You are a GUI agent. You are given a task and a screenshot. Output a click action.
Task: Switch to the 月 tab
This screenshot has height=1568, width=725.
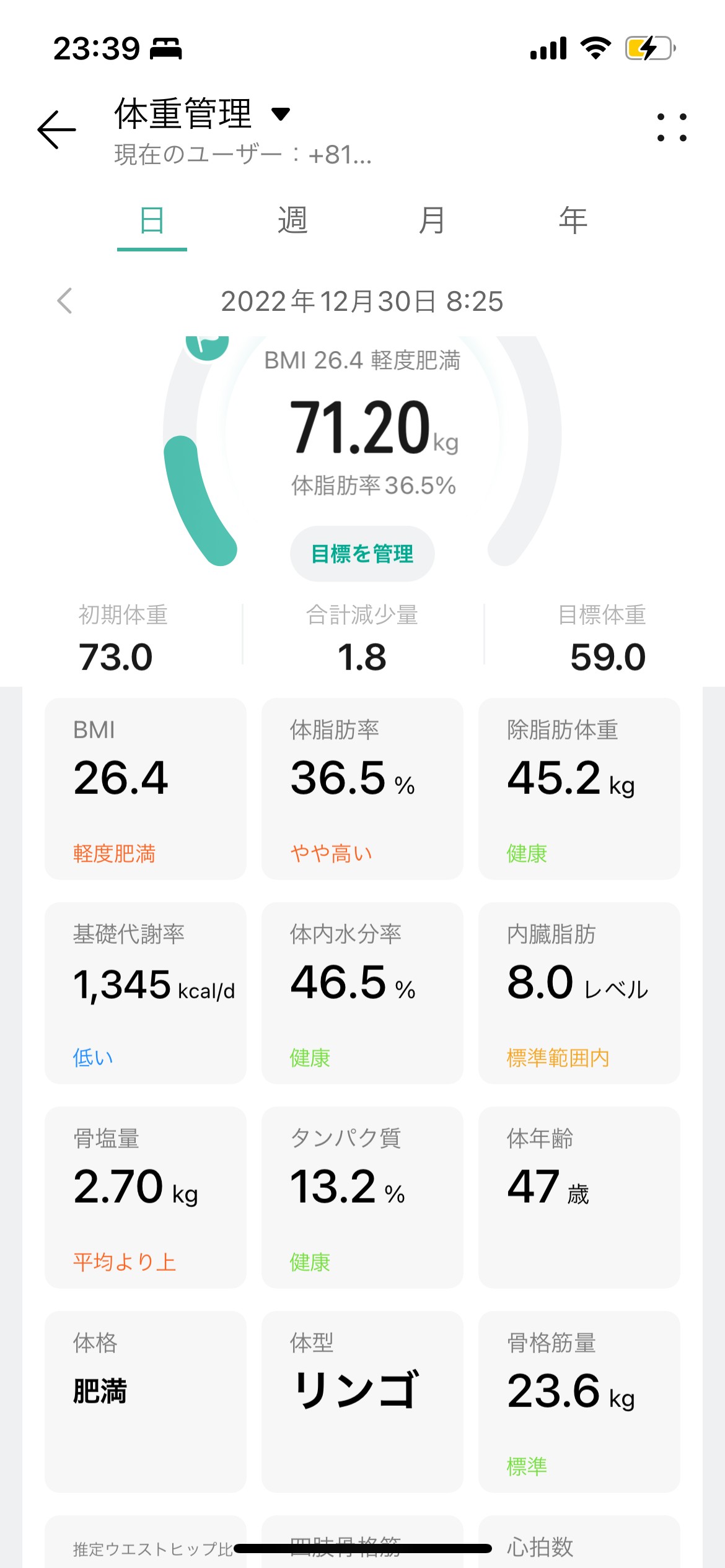[x=432, y=220]
